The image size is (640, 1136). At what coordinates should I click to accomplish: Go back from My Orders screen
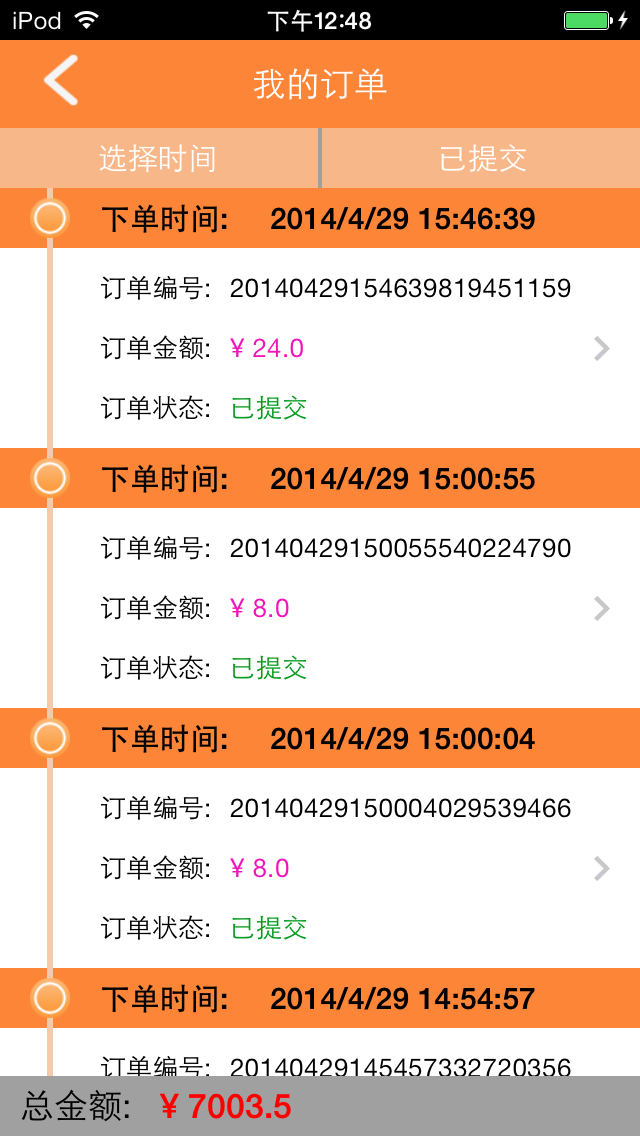[x=61, y=81]
